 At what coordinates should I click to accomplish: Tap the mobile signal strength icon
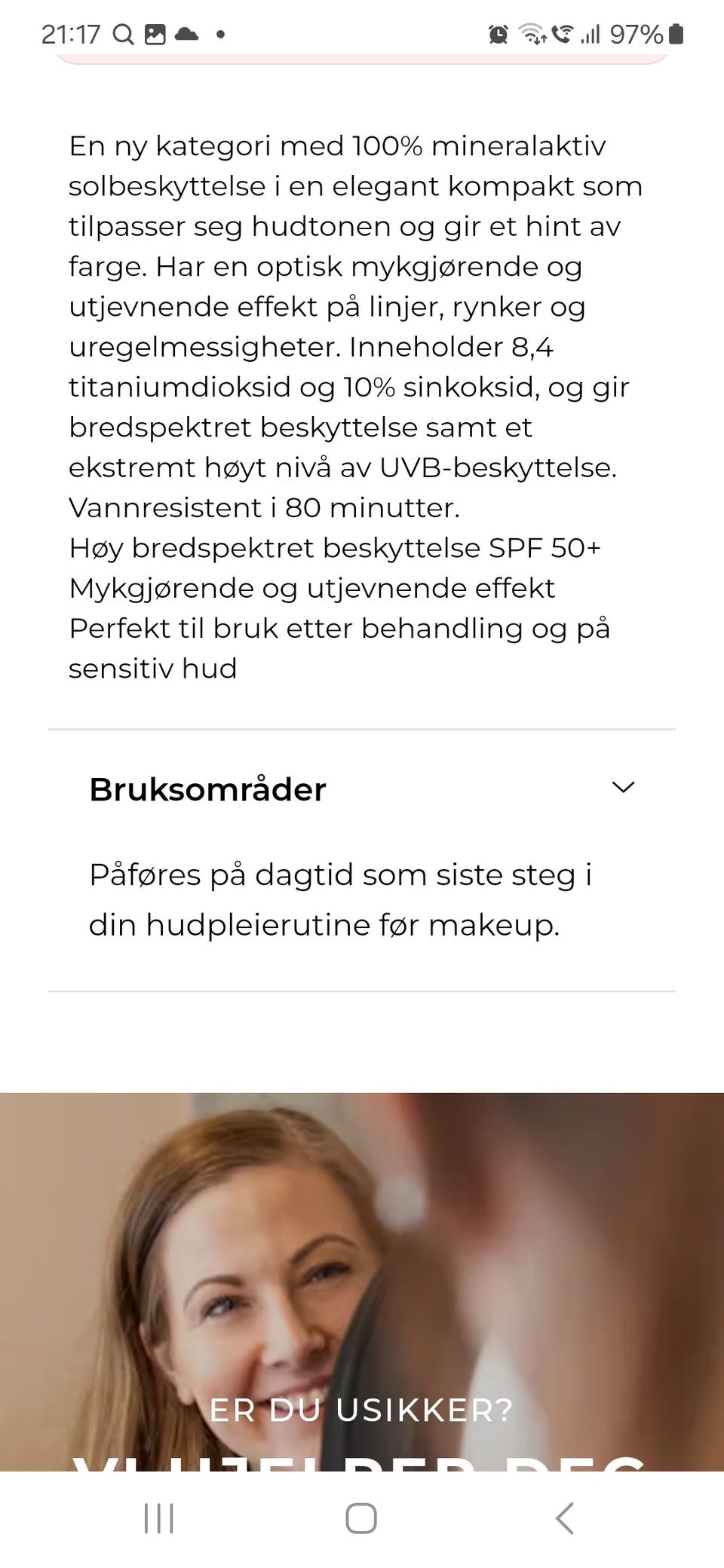coord(593,33)
